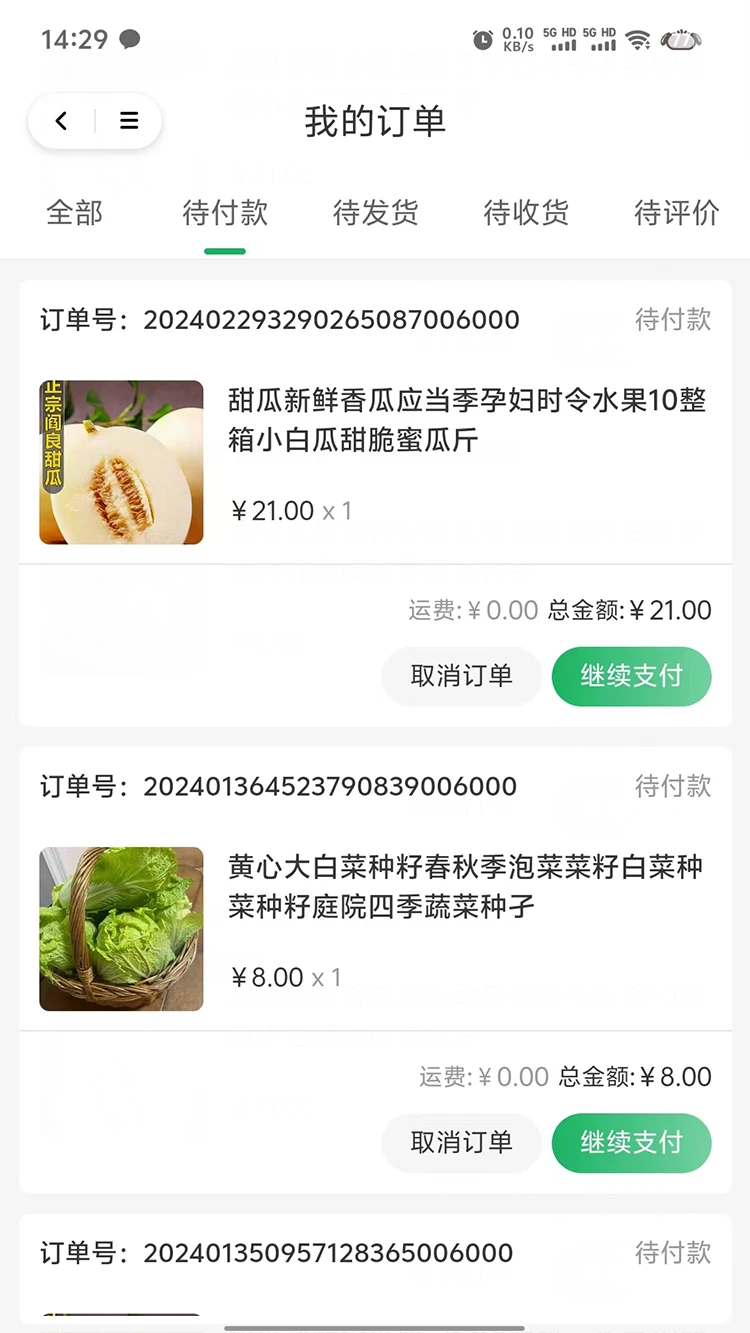Select the 待收货 tab

(x=526, y=213)
